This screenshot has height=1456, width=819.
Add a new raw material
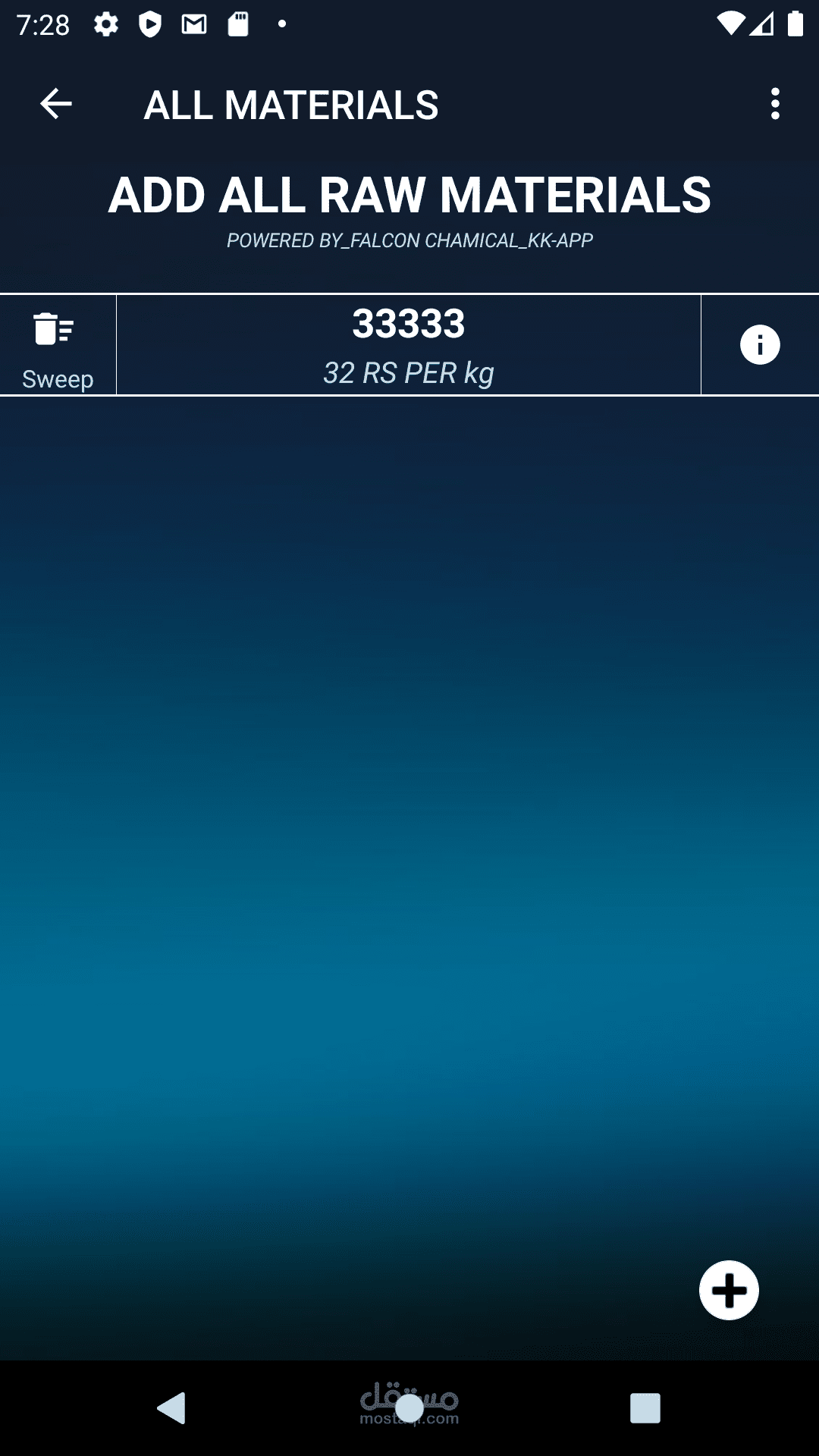tap(729, 1290)
